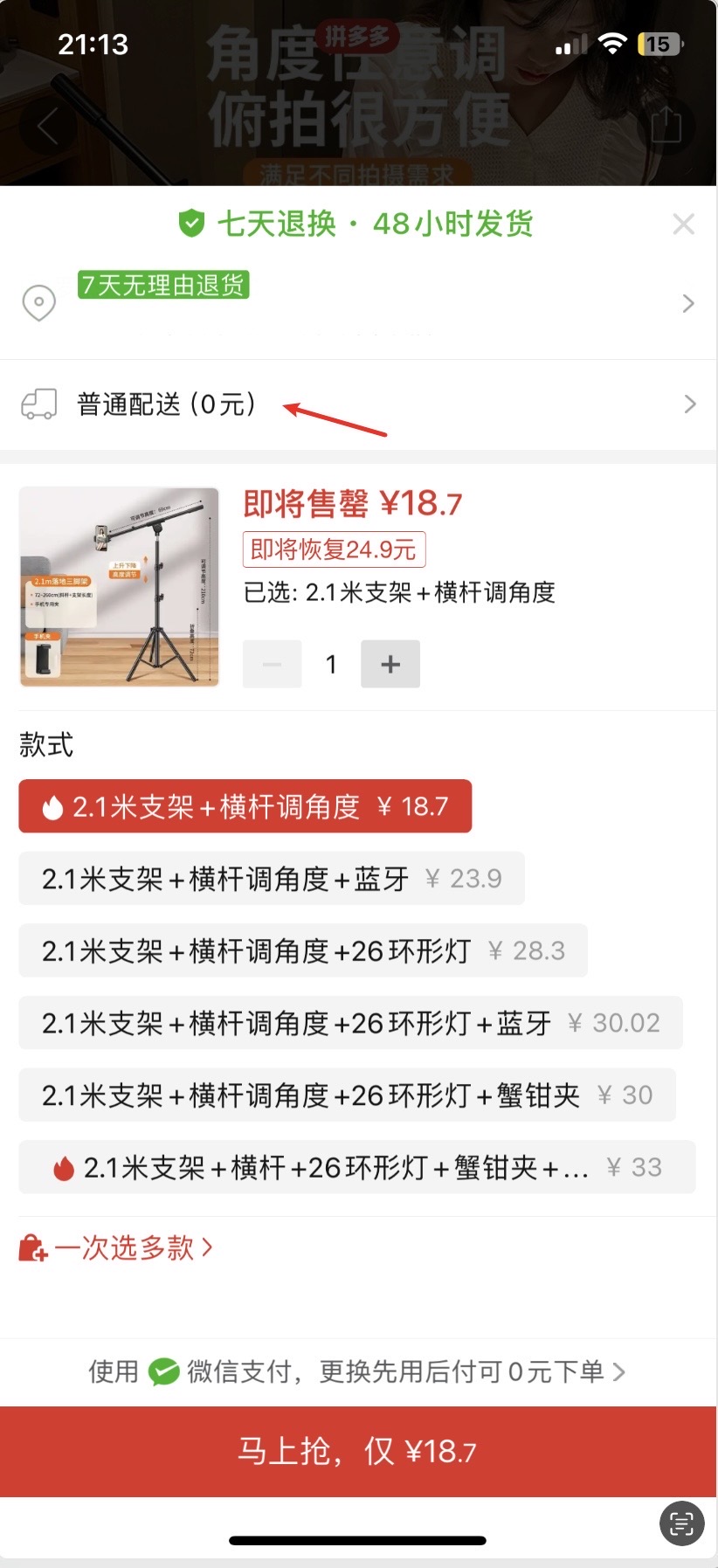Image resolution: width=718 pixels, height=1568 pixels.
Task: Open 普通配送 delivery options
Action: tap(358, 404)
